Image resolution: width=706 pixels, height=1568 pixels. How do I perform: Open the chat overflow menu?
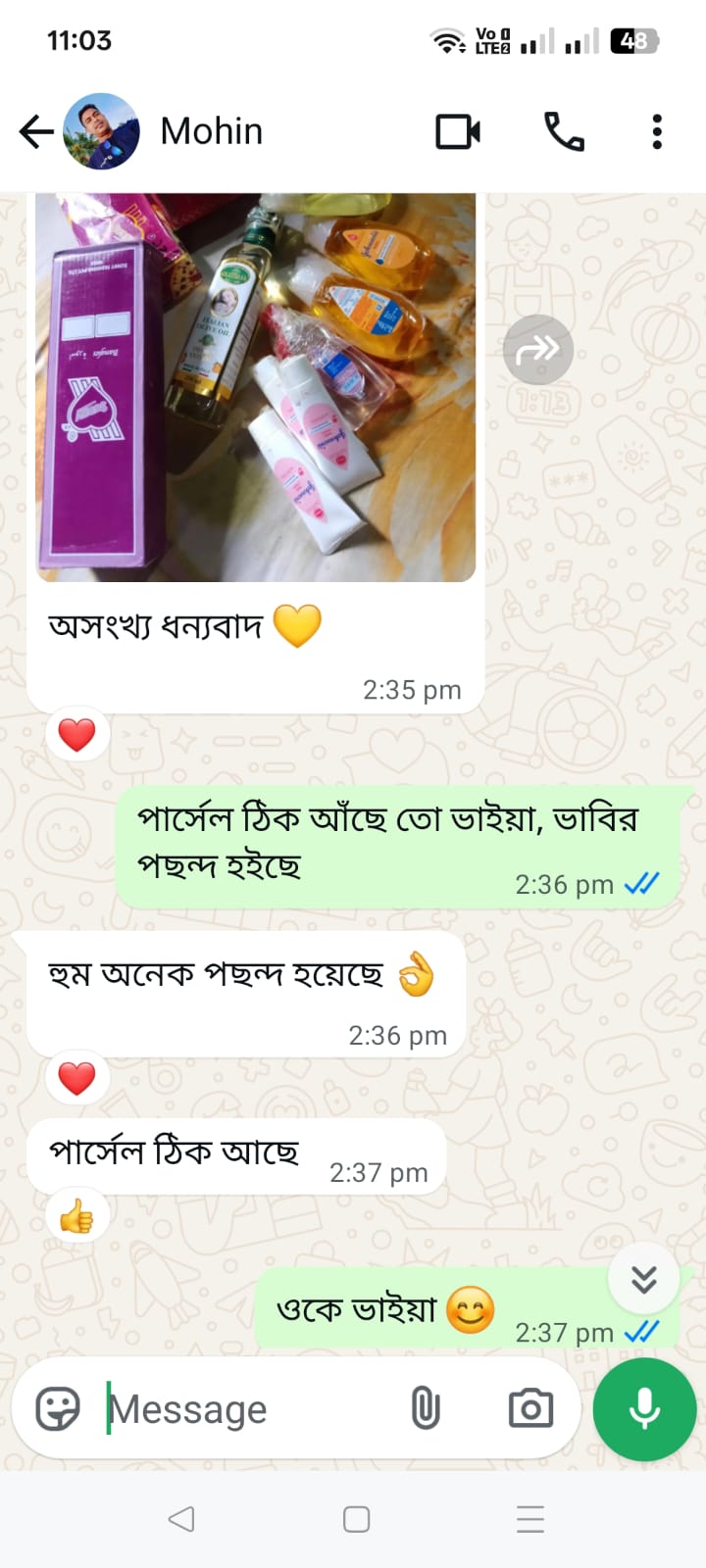coord(657,131)
